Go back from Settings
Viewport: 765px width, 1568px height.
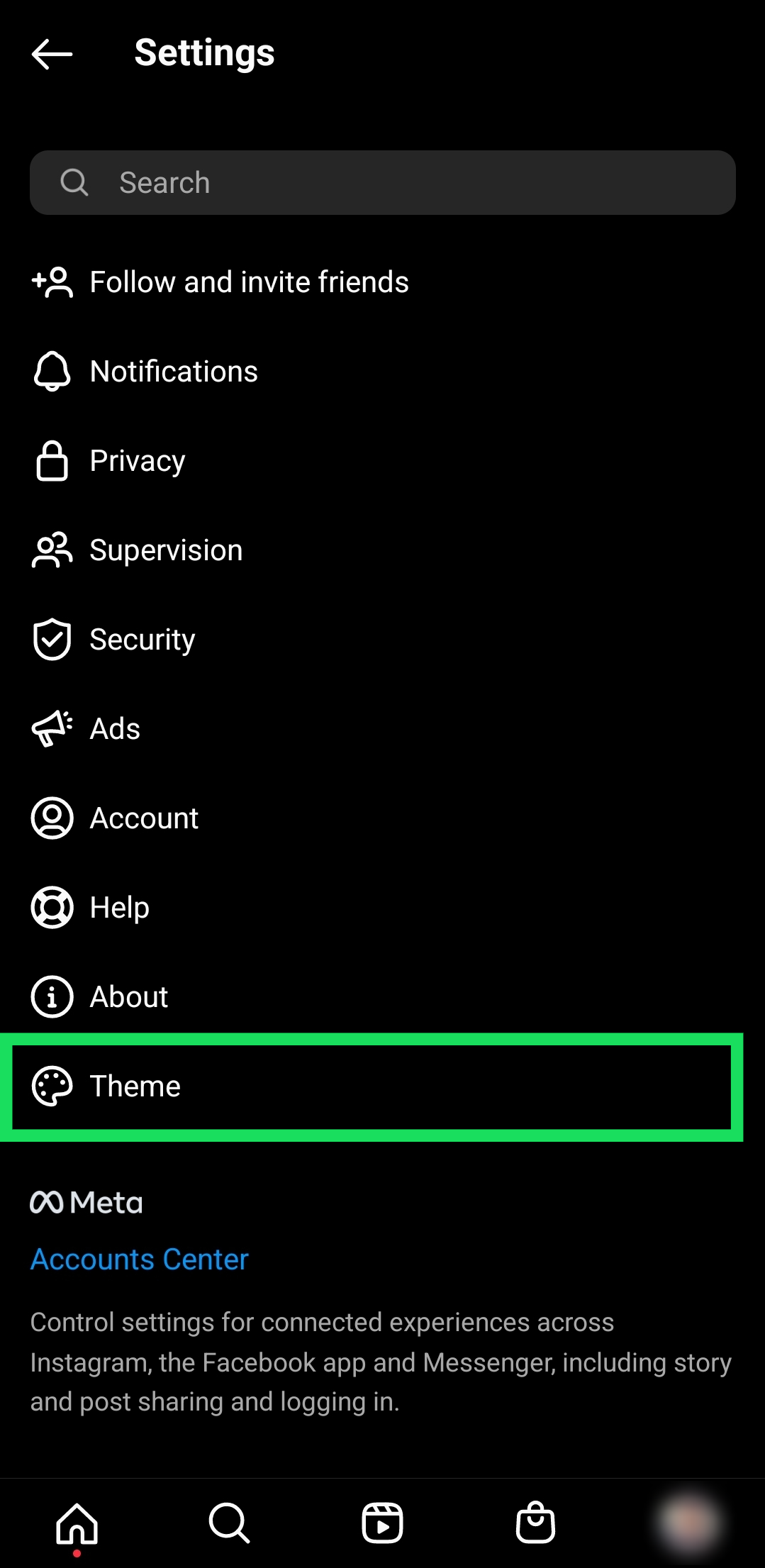52,54
